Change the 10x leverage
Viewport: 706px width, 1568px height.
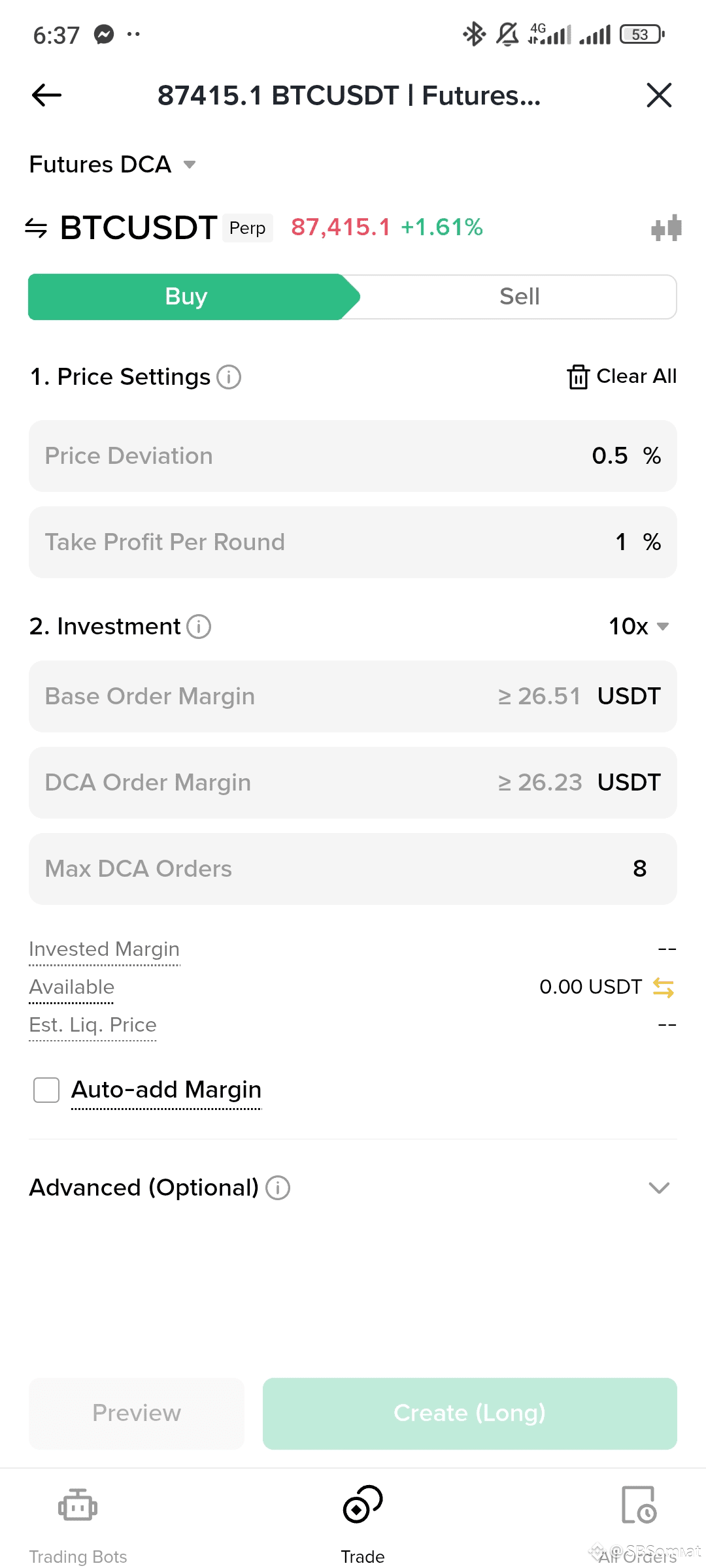coord(639,627)
